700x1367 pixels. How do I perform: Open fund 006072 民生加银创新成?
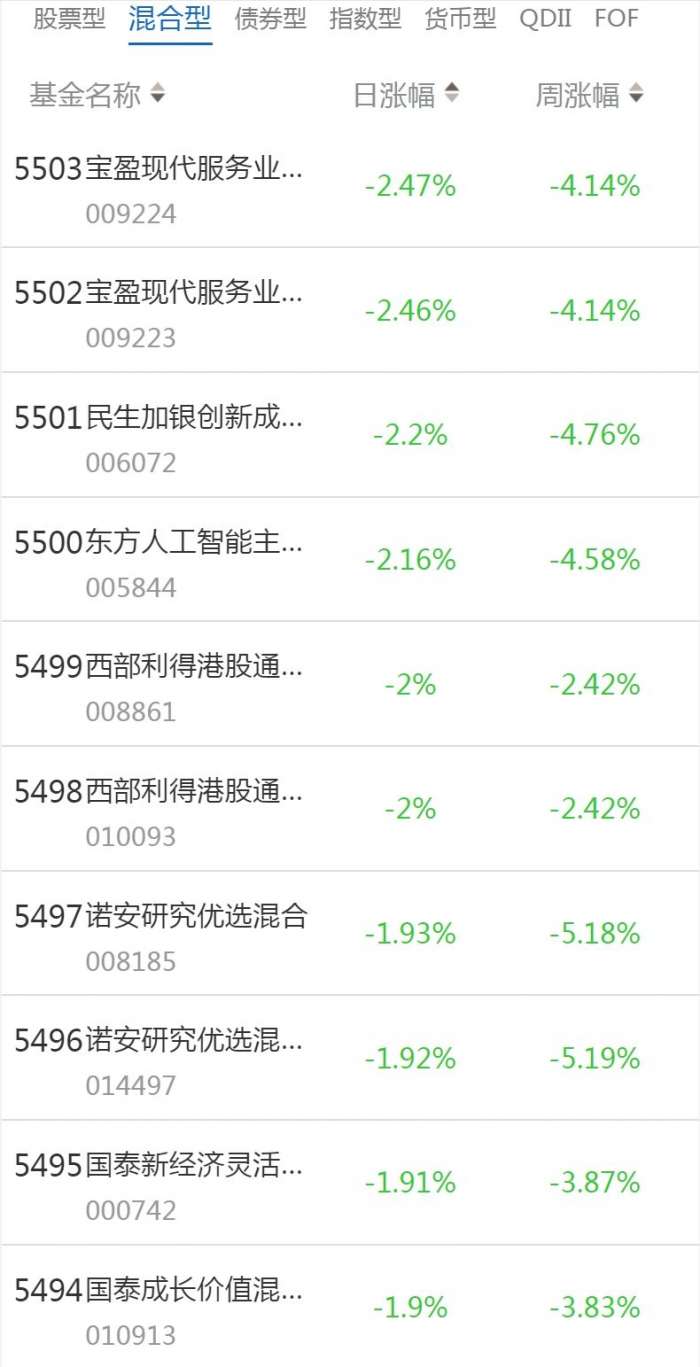(x=350, y=435)
